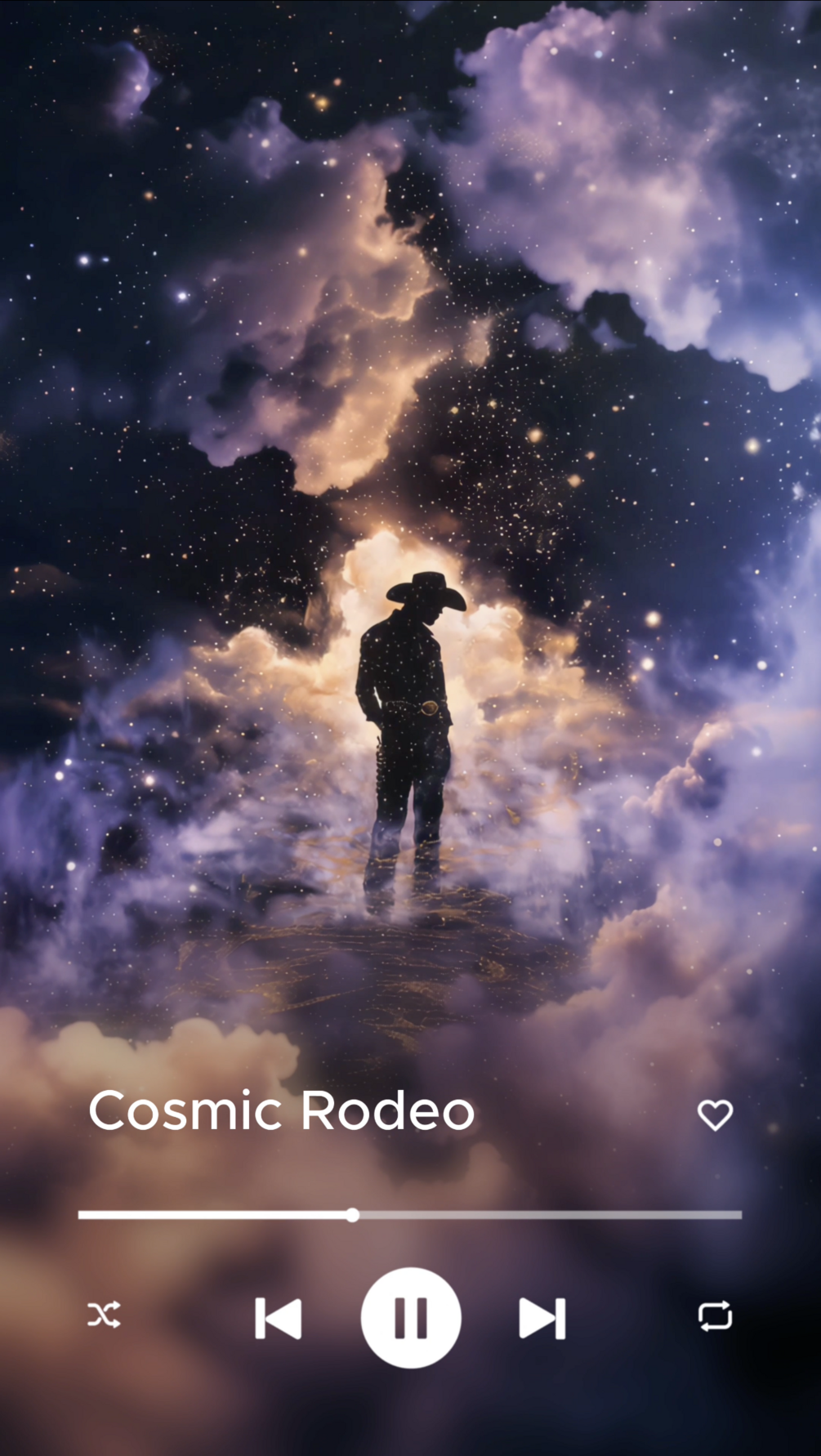The image size is (821, 1456).
Task: Enable shuffle playback
Action: (x=105, y=1315)
